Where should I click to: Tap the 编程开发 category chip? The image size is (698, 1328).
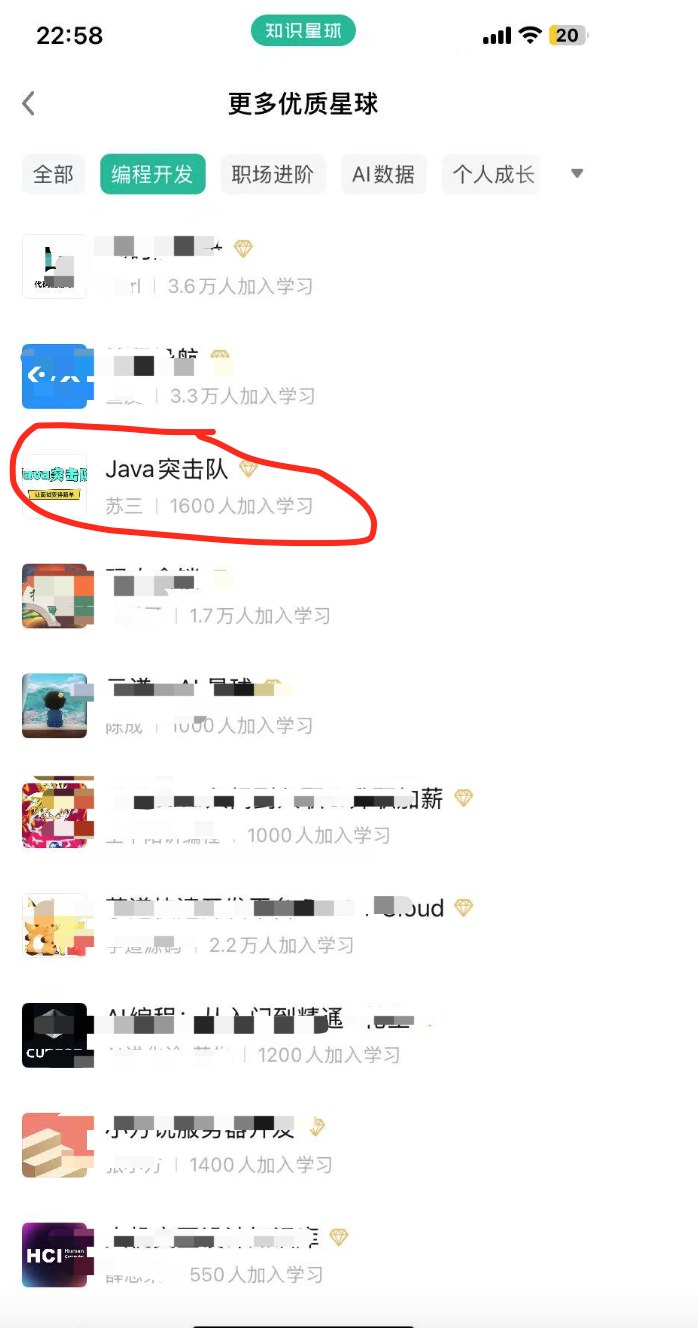(152, 174)
